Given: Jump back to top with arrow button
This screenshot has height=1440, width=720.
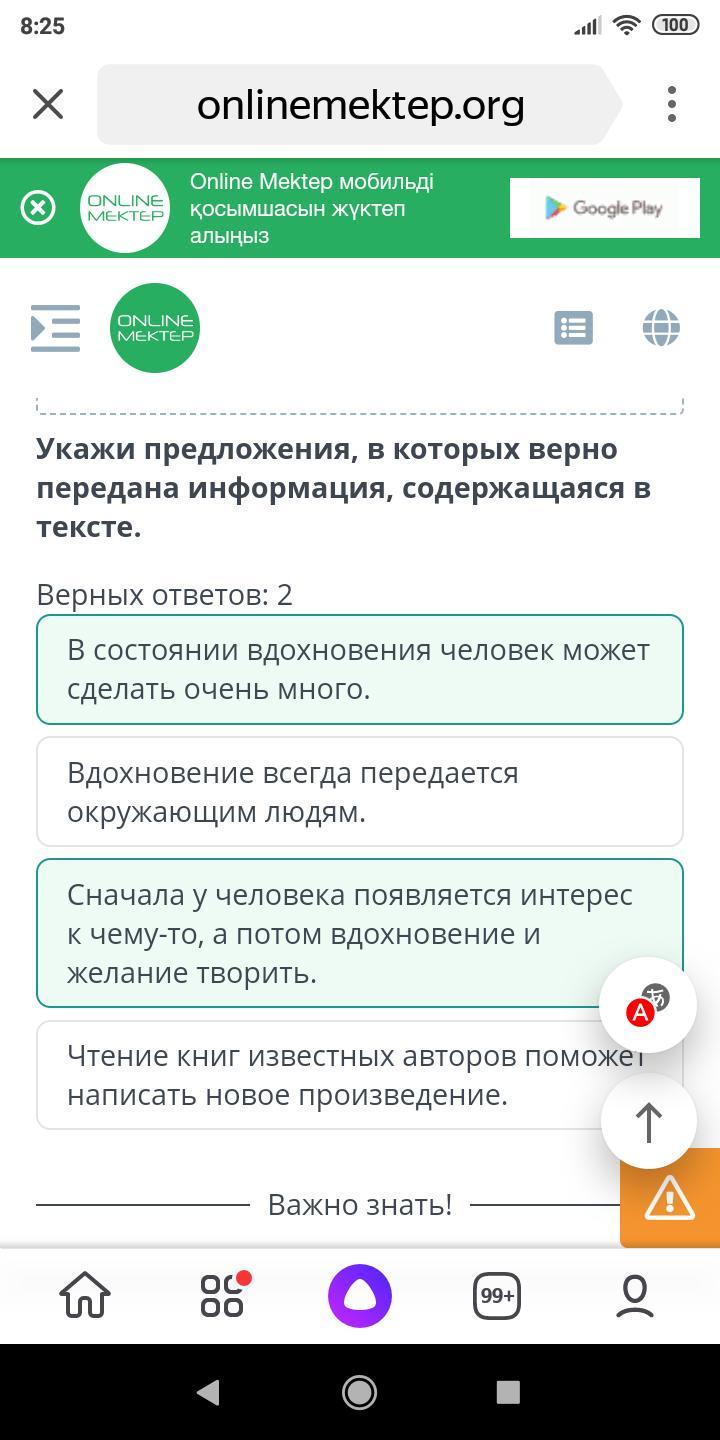Looking at the screenshot, I should click(x=649, y=1121).
